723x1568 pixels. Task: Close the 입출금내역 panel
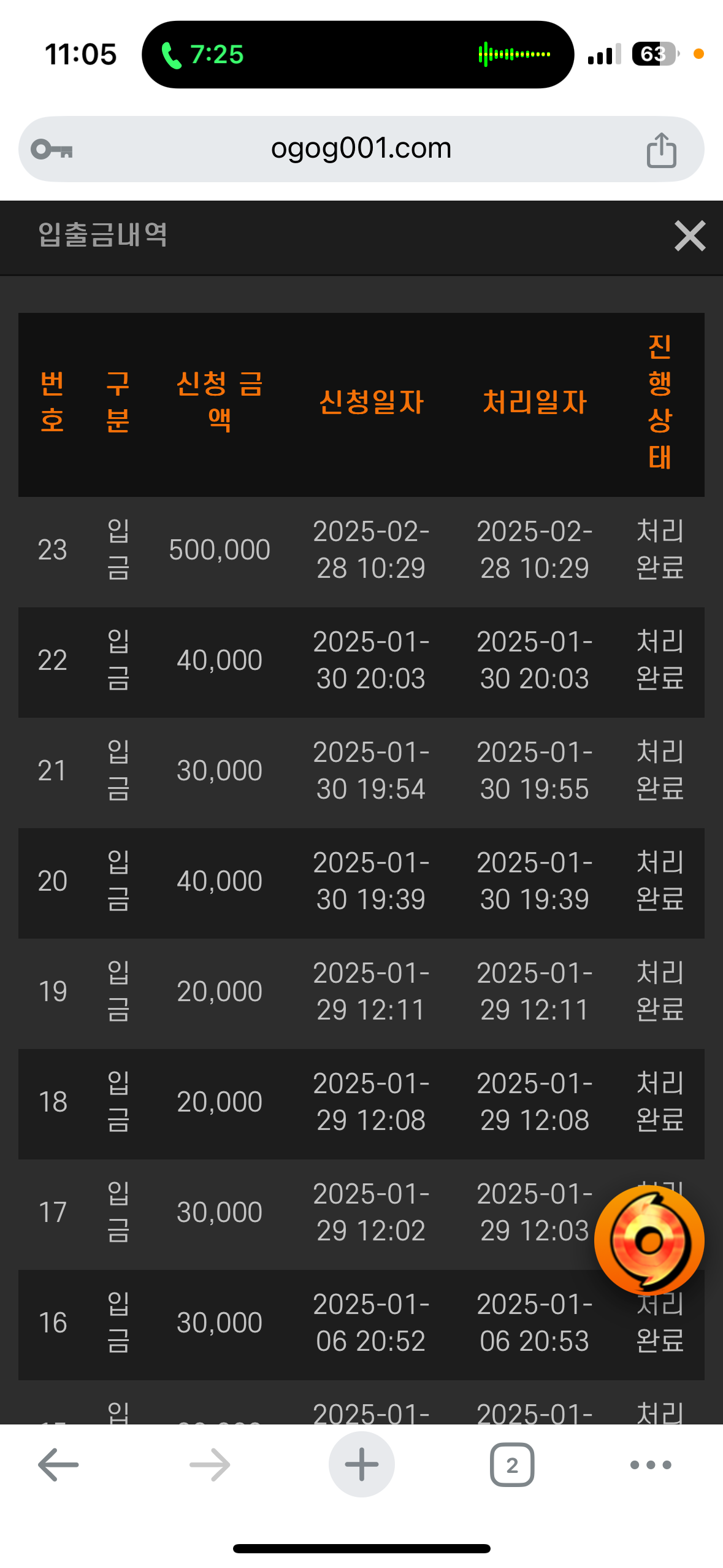tap(690, 236)
